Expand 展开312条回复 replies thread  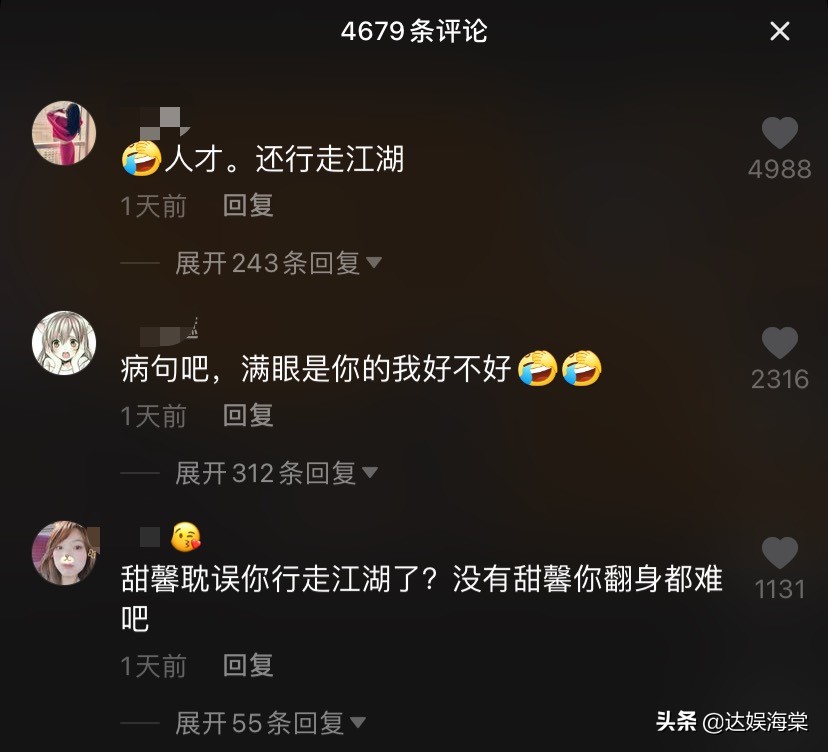pyautogui.click(x=276, y=473)
